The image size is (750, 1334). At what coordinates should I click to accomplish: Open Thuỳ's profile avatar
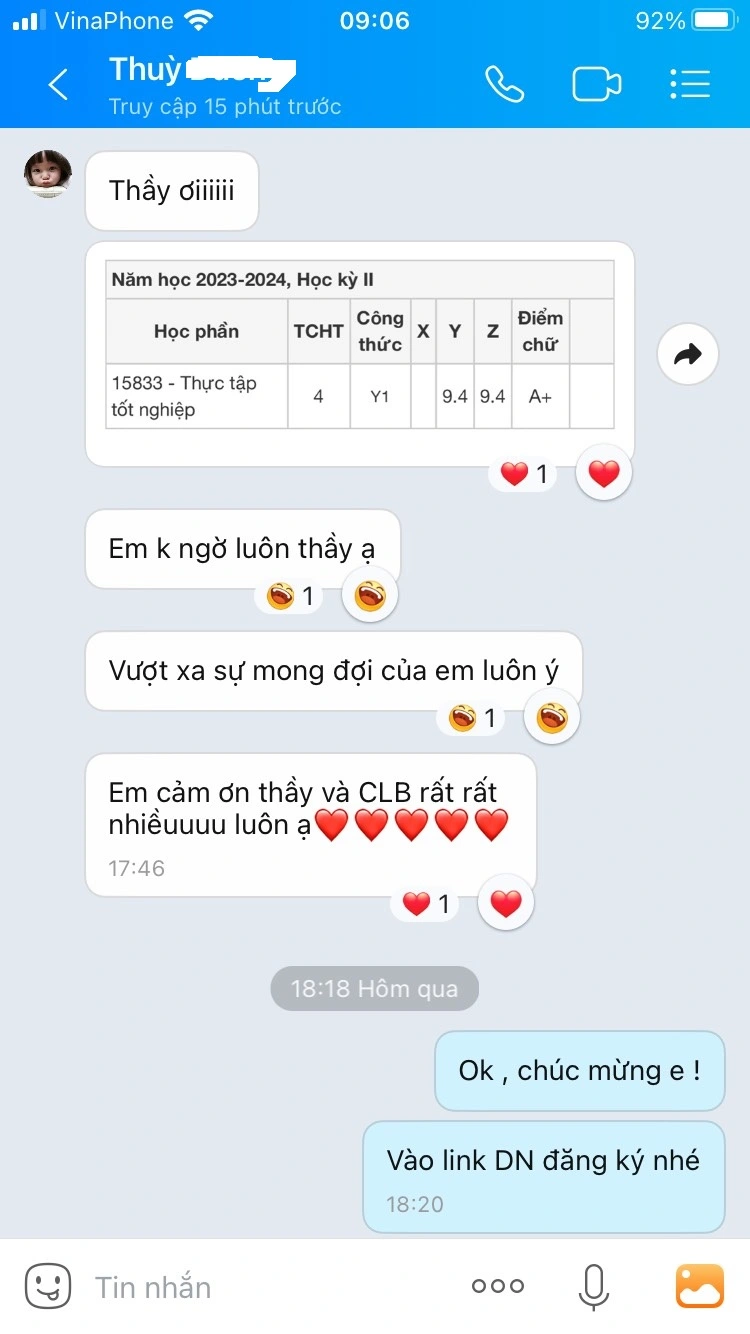tap(48, 174)
